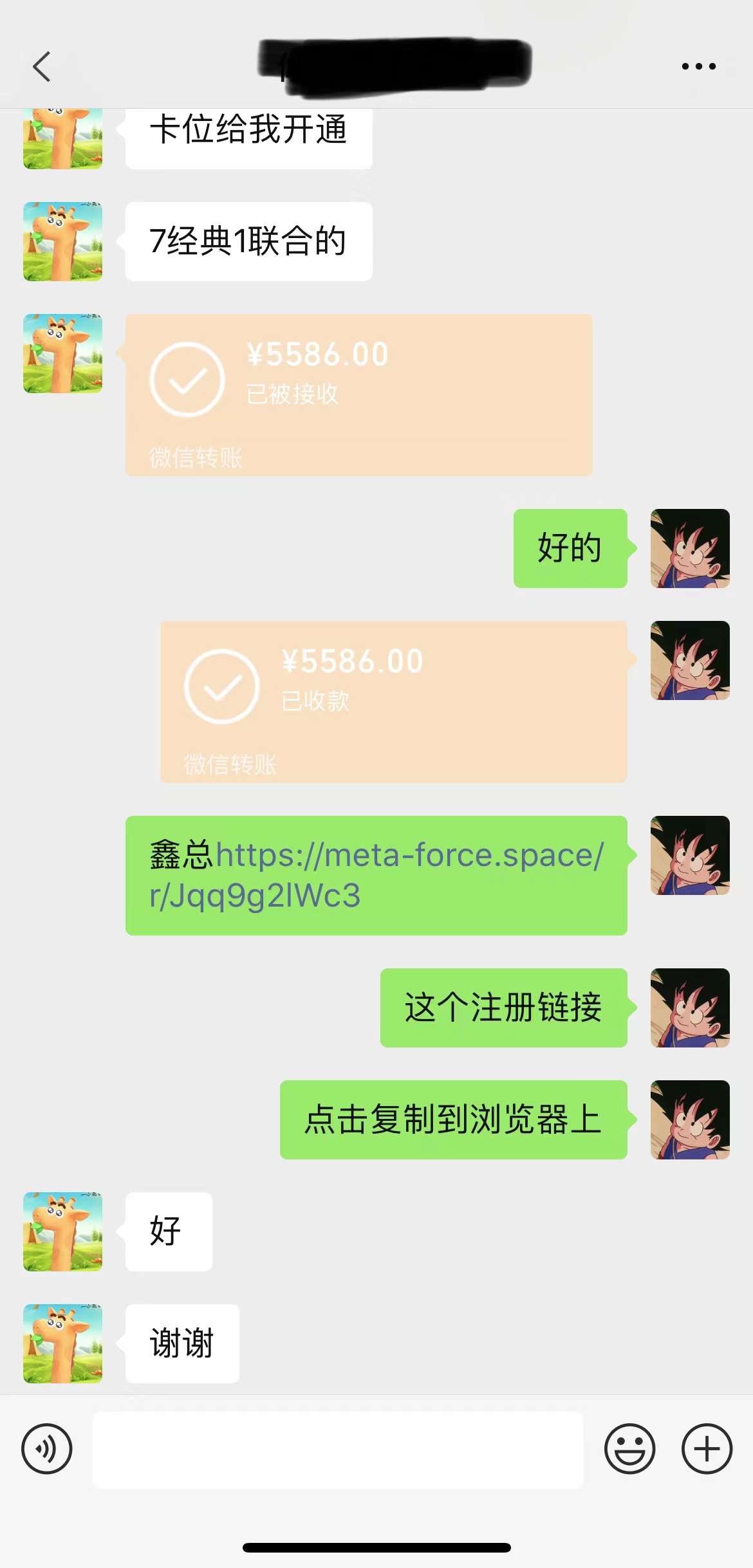753x1568 pixels.
Task: Open the ¥5586.00 transfer marked 已收款
Action: (x=393, y=701)
